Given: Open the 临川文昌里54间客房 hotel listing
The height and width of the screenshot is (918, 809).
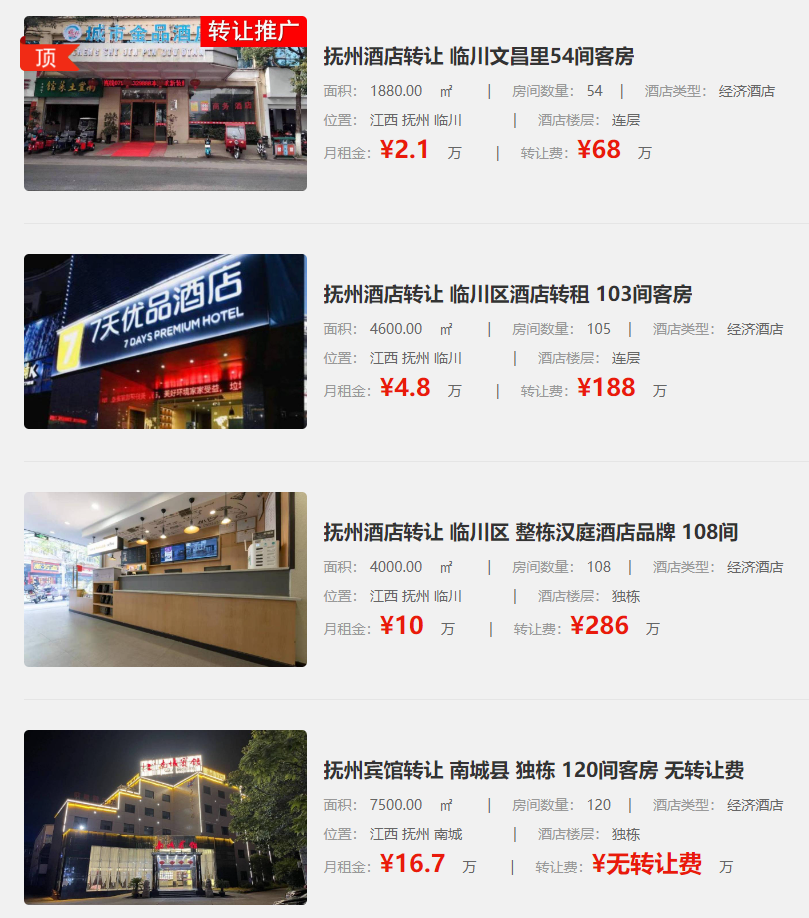Looking at the screenshot, I should pyautogui.click(x=478, y=56).
